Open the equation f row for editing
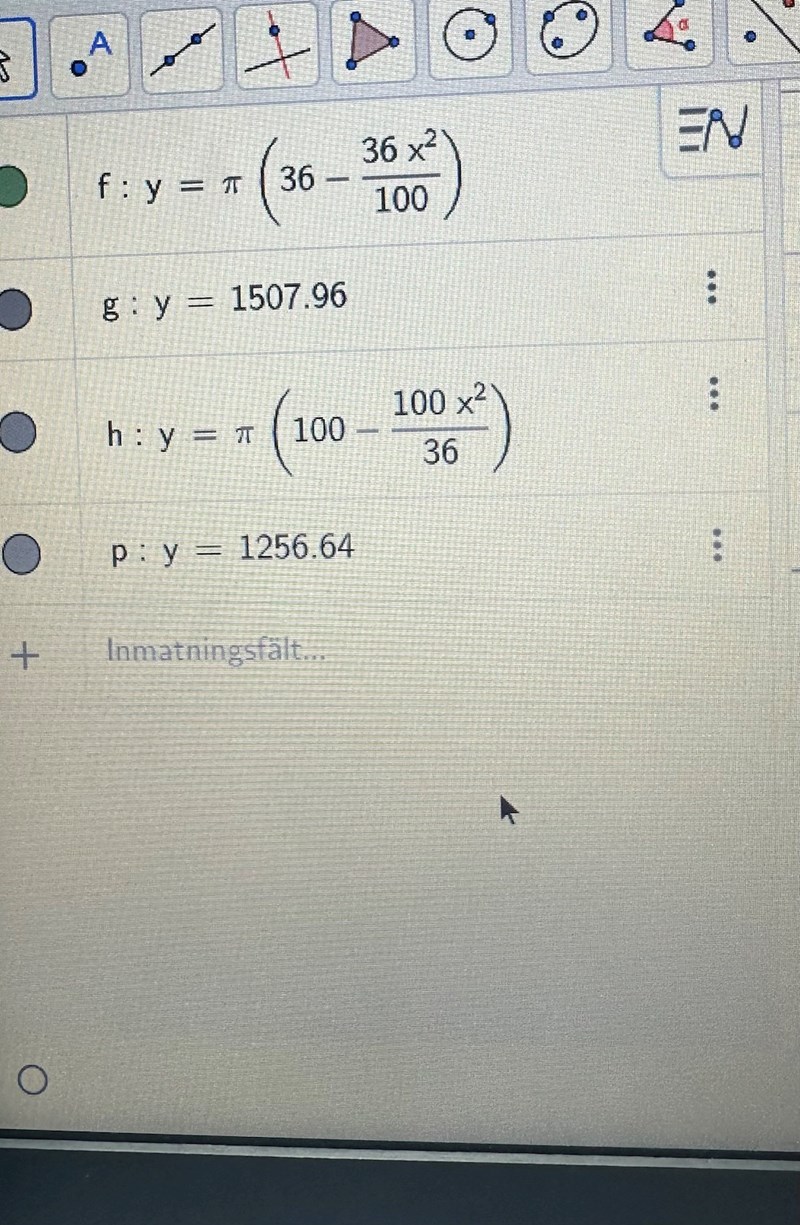The height and width of the screenshot is (1225, 800). pyautogui.click(x=280, y=180)
